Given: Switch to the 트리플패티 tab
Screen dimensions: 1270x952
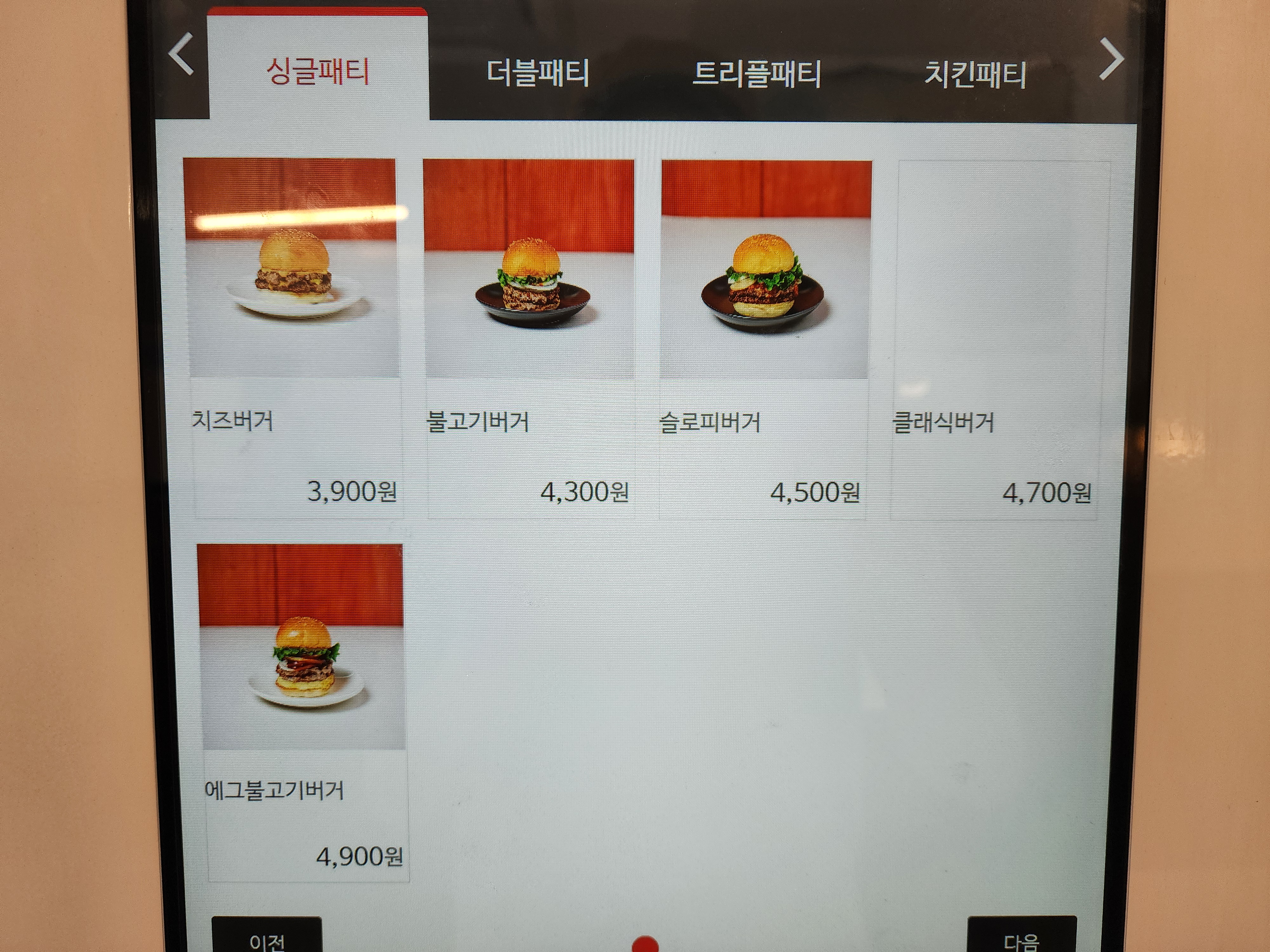Looking at the screenshot, I should pyautogui.click(x=756, y=75).
